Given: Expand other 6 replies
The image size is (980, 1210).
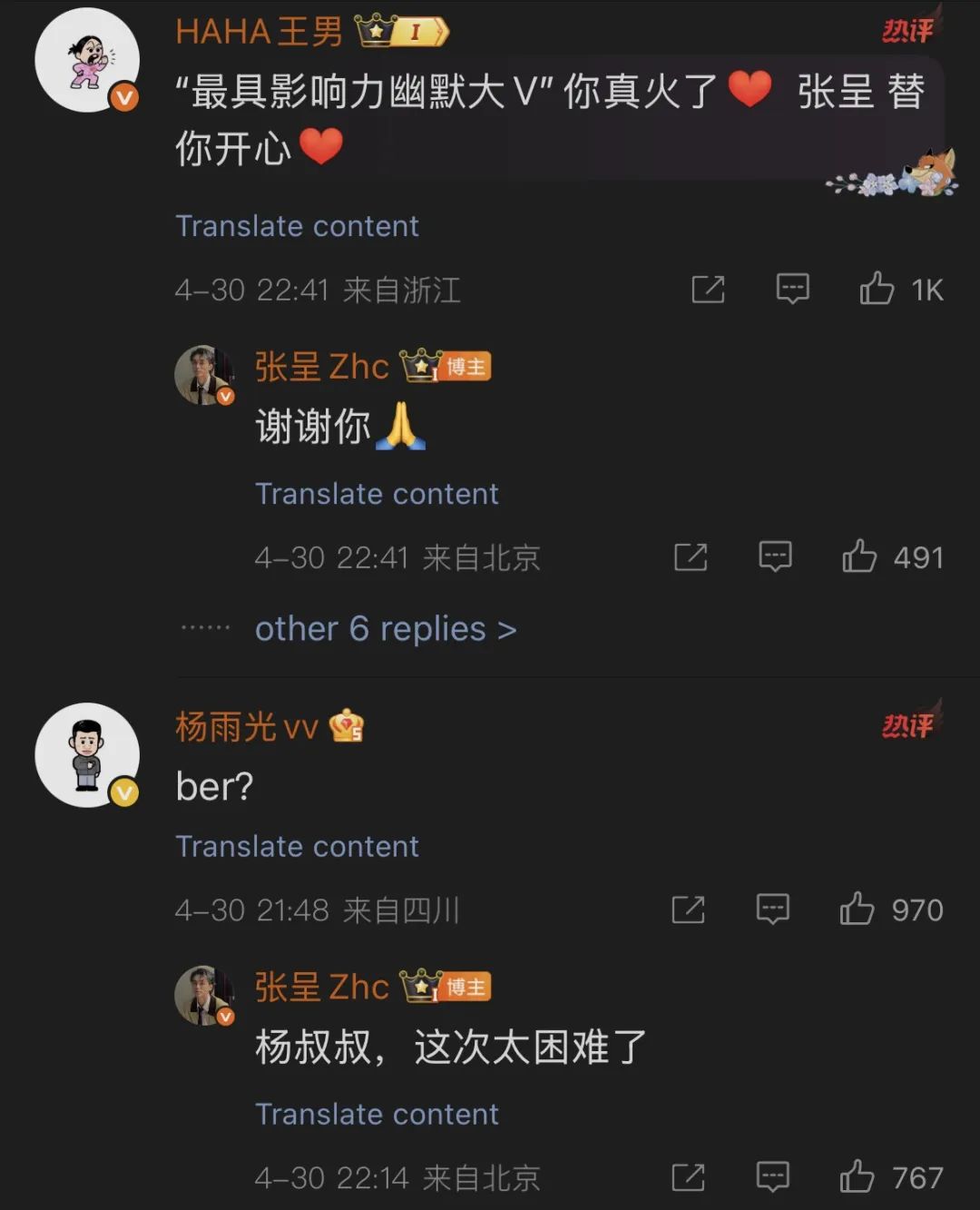Looking at the screenshot, I should point(386,628).
